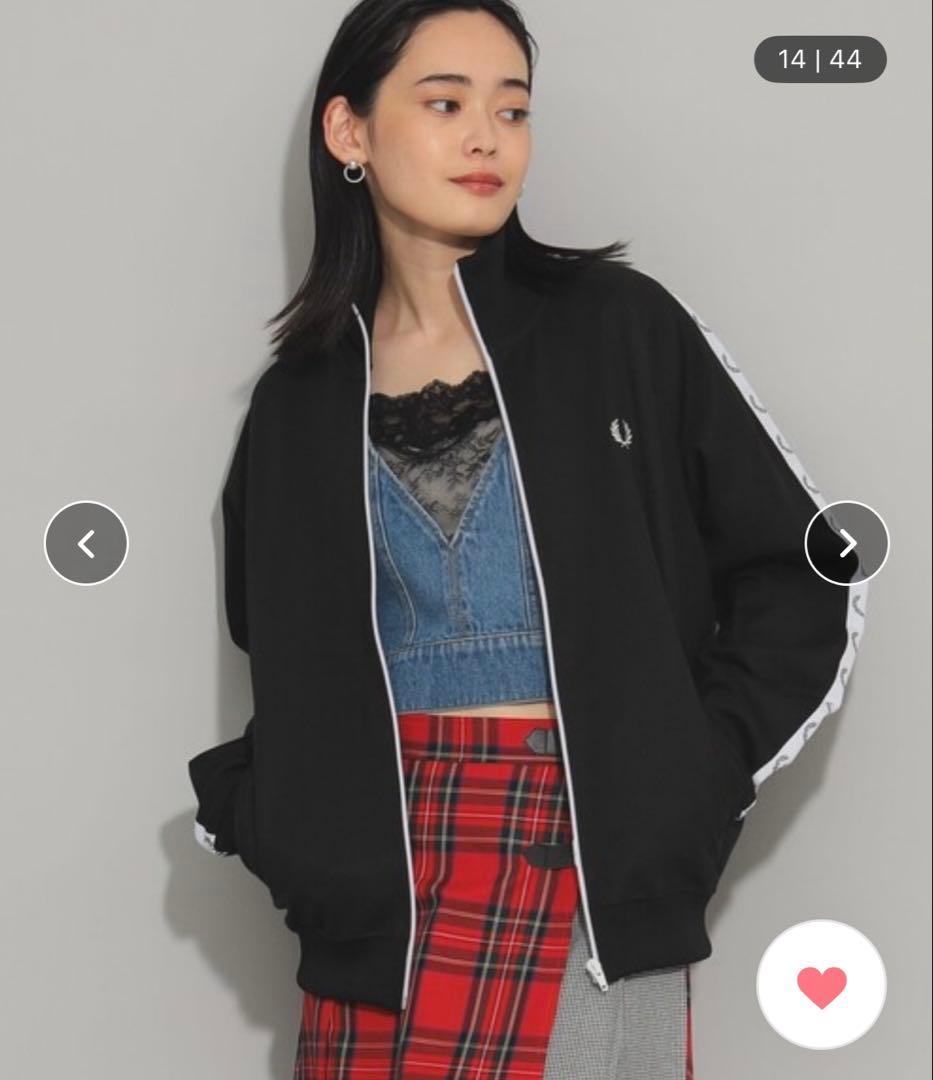933x1080 pixels.
Task: Click the left arrow for previous photo
Action: (86, 543)
